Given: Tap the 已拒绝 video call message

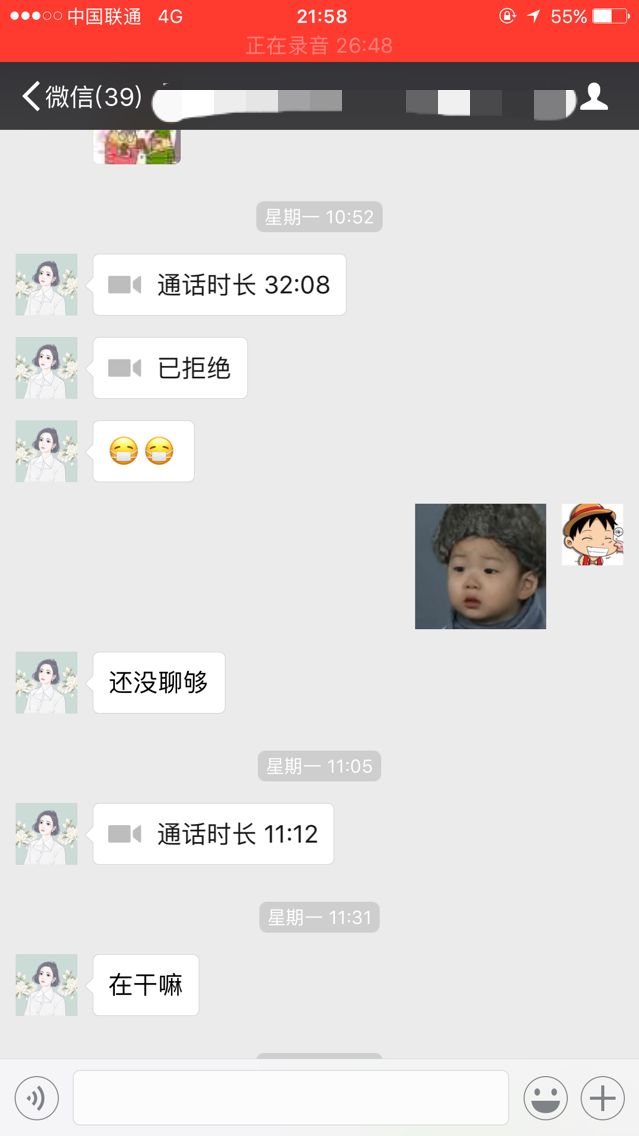Looking at the screenshot, I should pos(170,368).
